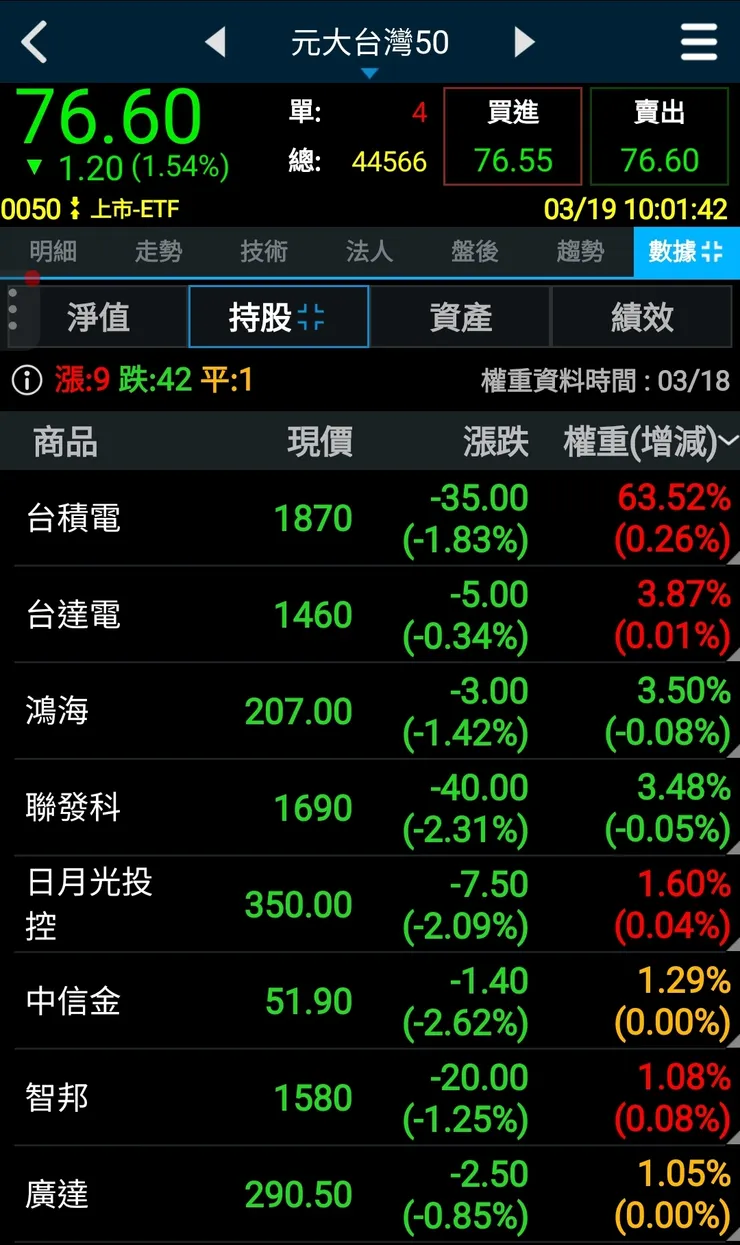This screenshot has height=1245, width=740.
Task: Open the hamburger menu at top right
Action: point(698,42)
